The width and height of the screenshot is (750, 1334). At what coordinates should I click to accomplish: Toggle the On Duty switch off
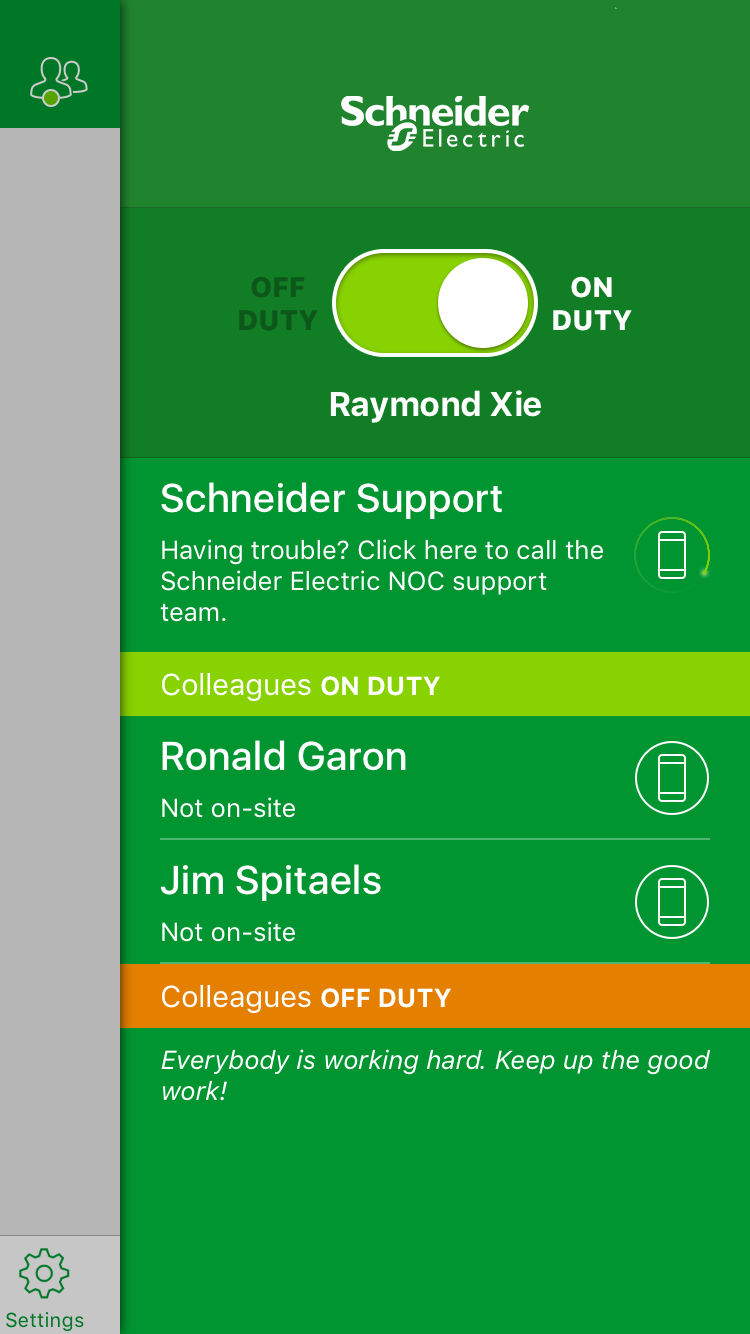435,303
